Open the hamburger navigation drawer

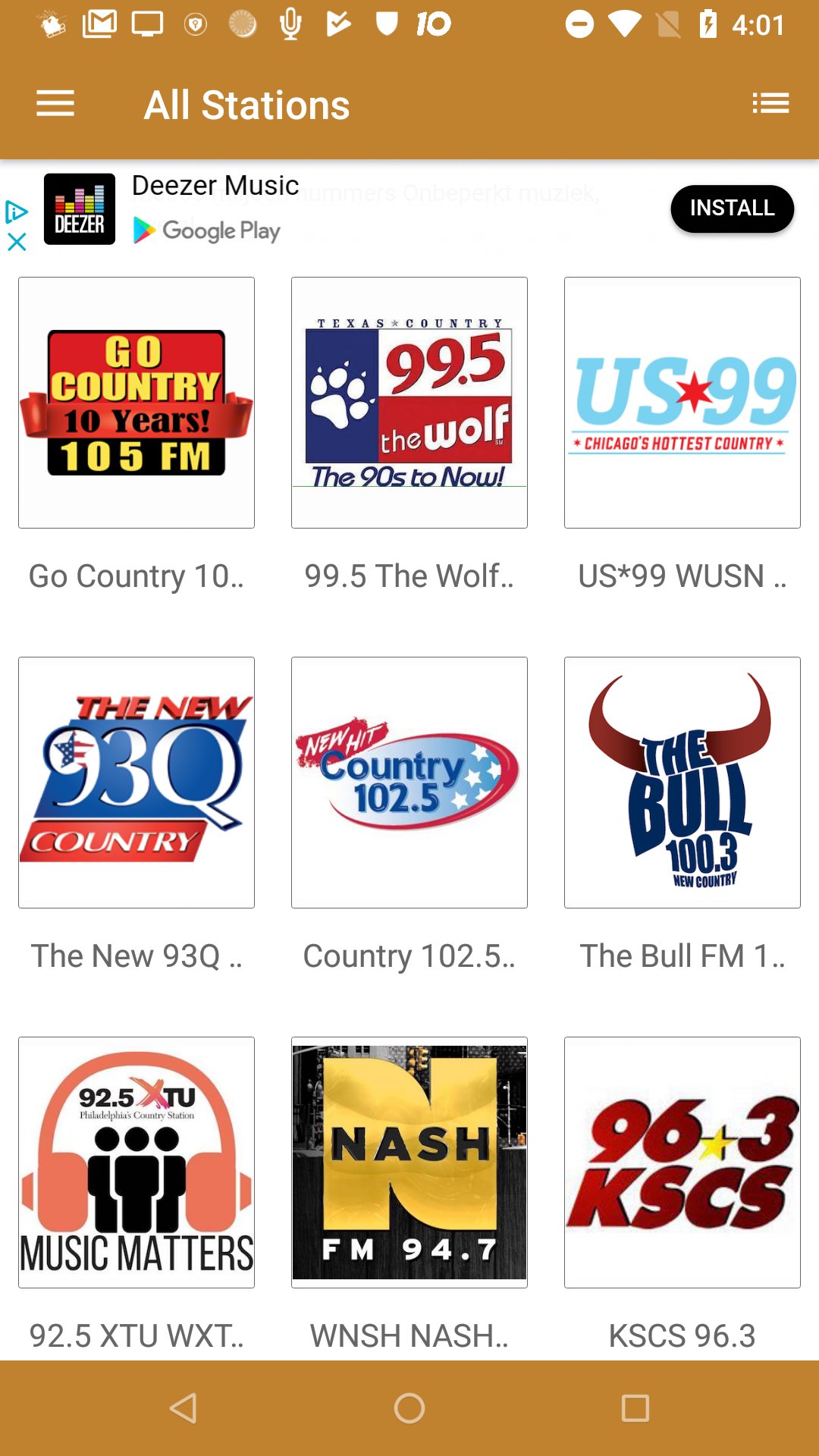click(55, 104)
